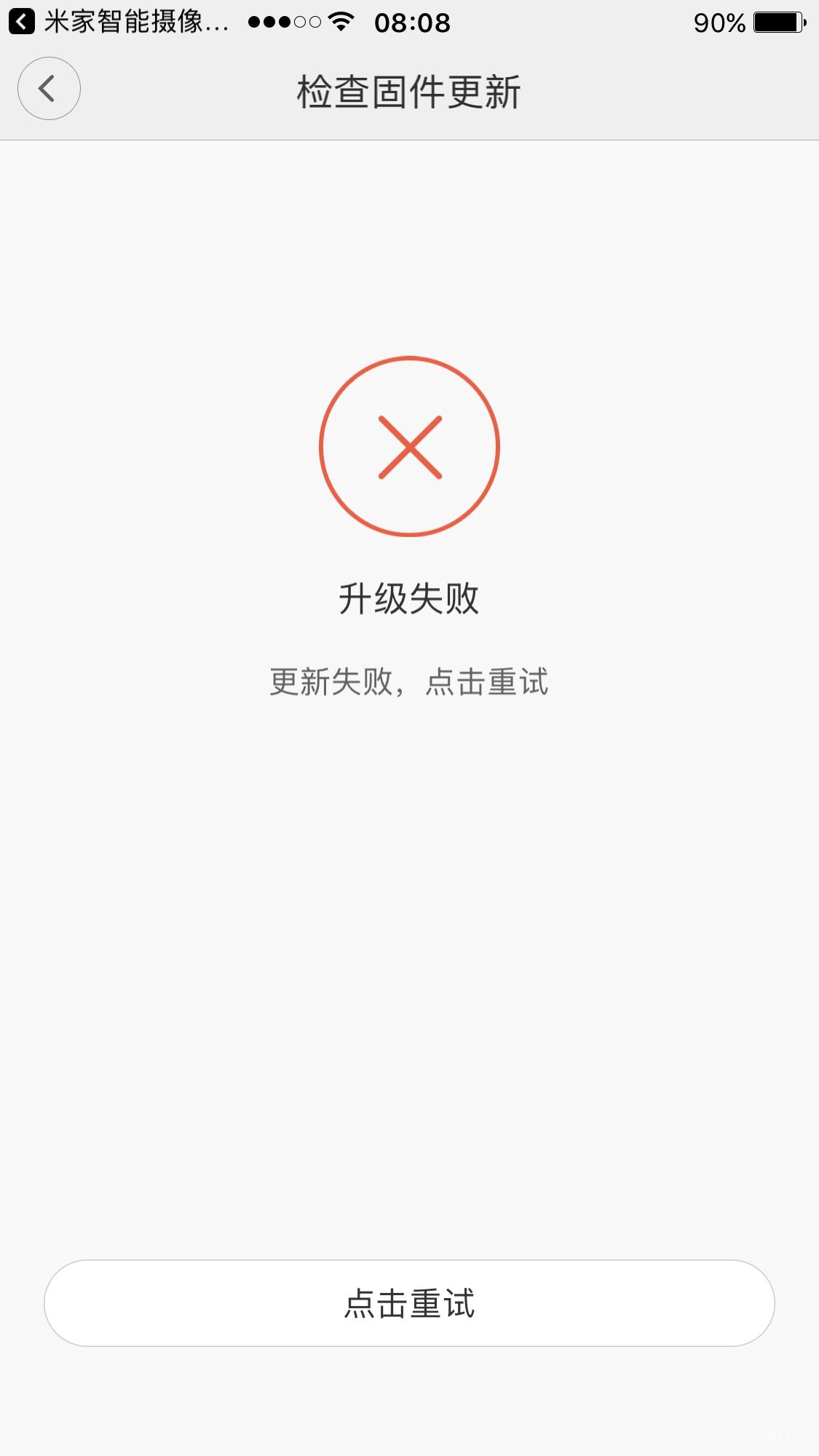The height and width of the screenshot is (1456, 819).
Task: Click the orange circle around the X
Action: (x=409, y=446)
